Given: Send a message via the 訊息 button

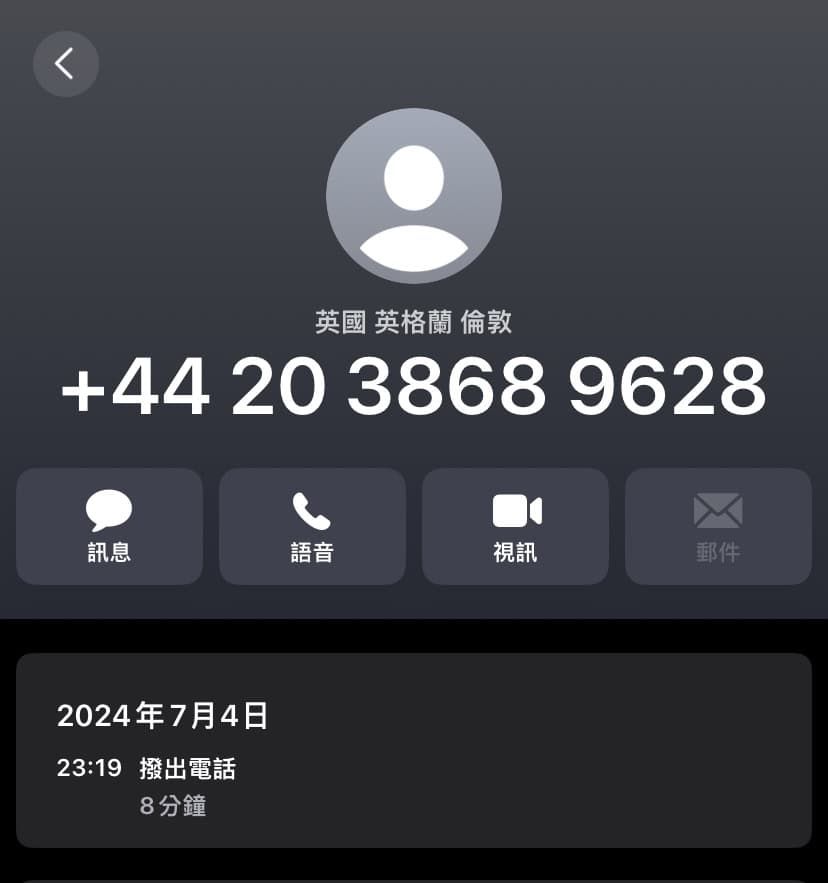Looking at the screenshot, I should point(109,526).
